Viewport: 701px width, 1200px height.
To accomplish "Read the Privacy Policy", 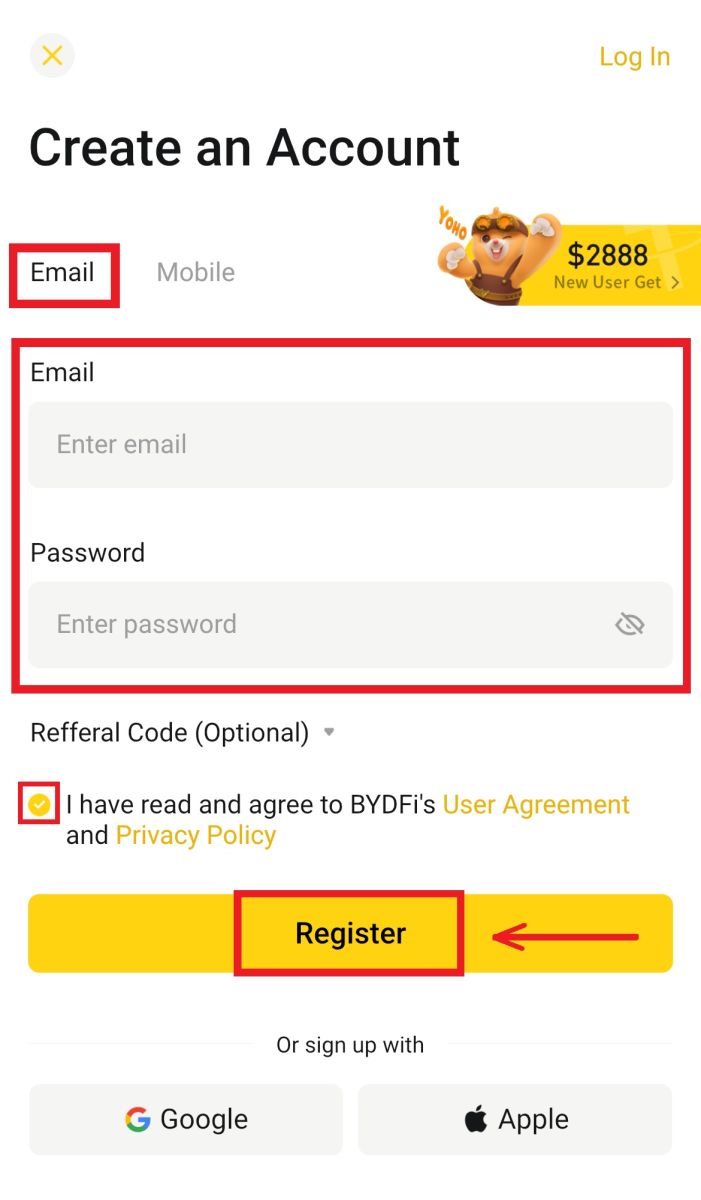I will (x=196, y=836).
